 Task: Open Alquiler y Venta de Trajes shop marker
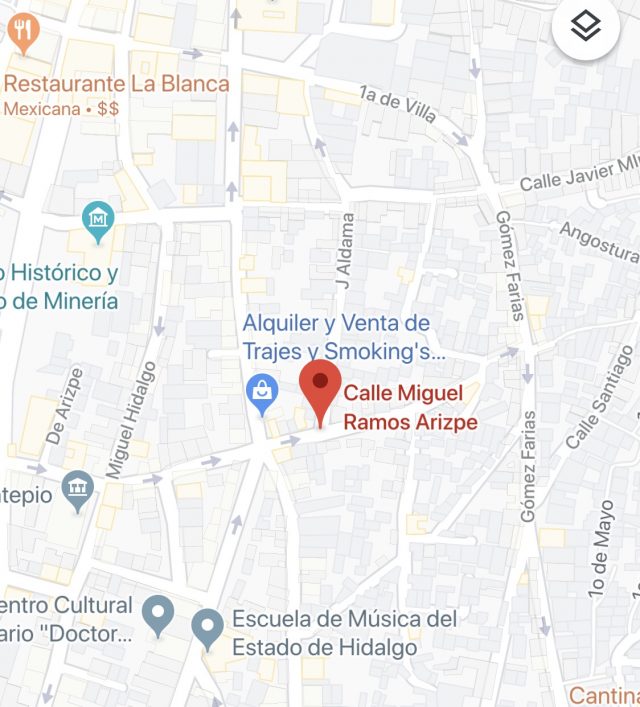[262, 395]
